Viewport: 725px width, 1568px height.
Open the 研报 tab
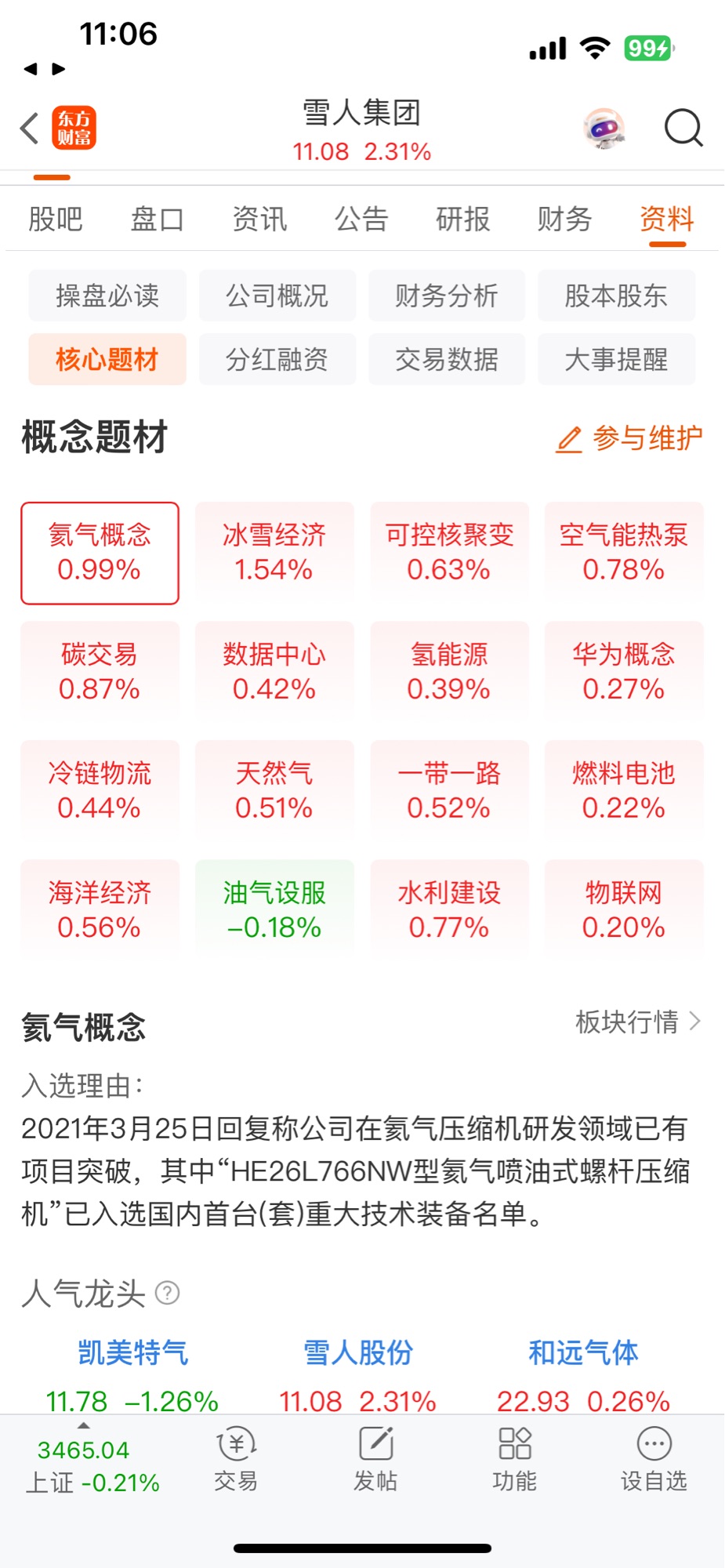[x=463, y=219]
